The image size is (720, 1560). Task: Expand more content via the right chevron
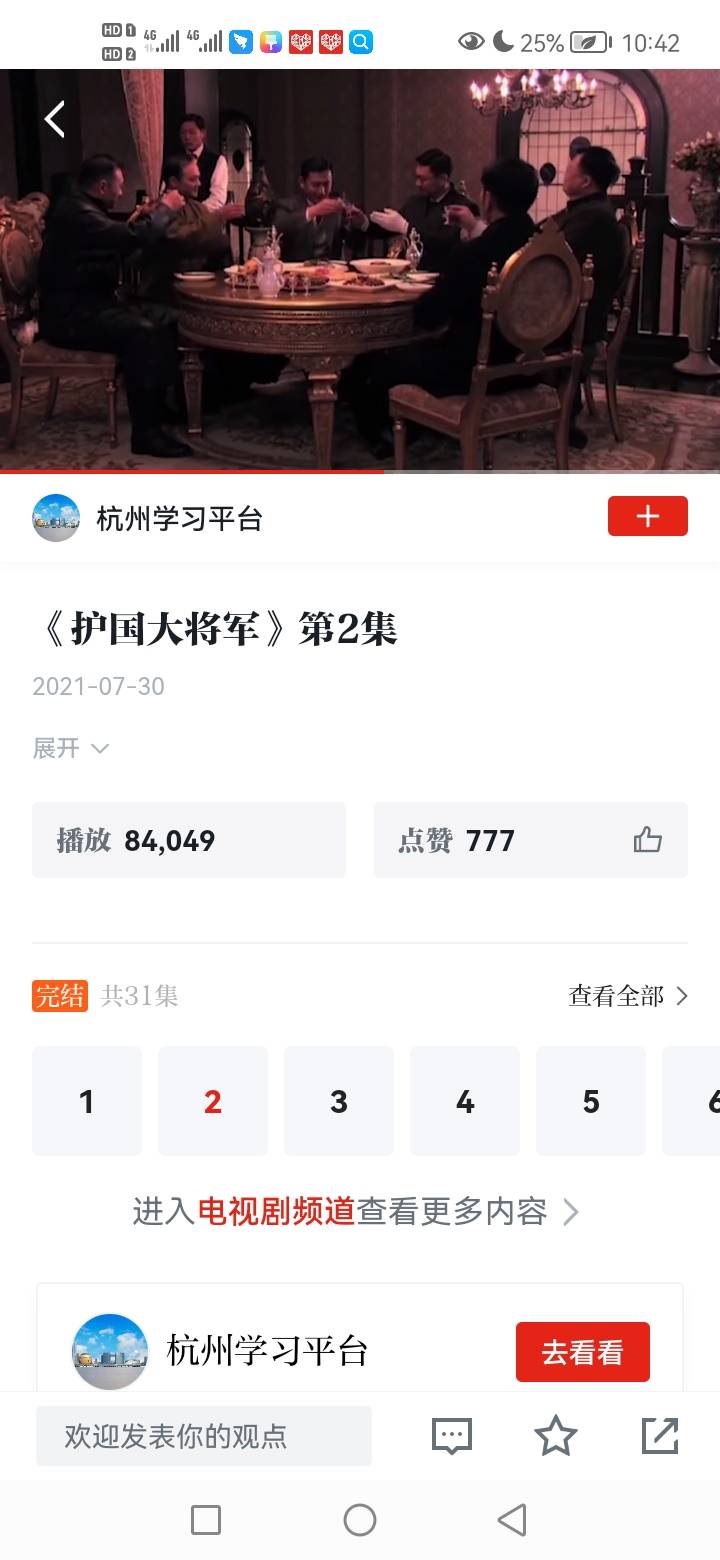(571, 1211)
